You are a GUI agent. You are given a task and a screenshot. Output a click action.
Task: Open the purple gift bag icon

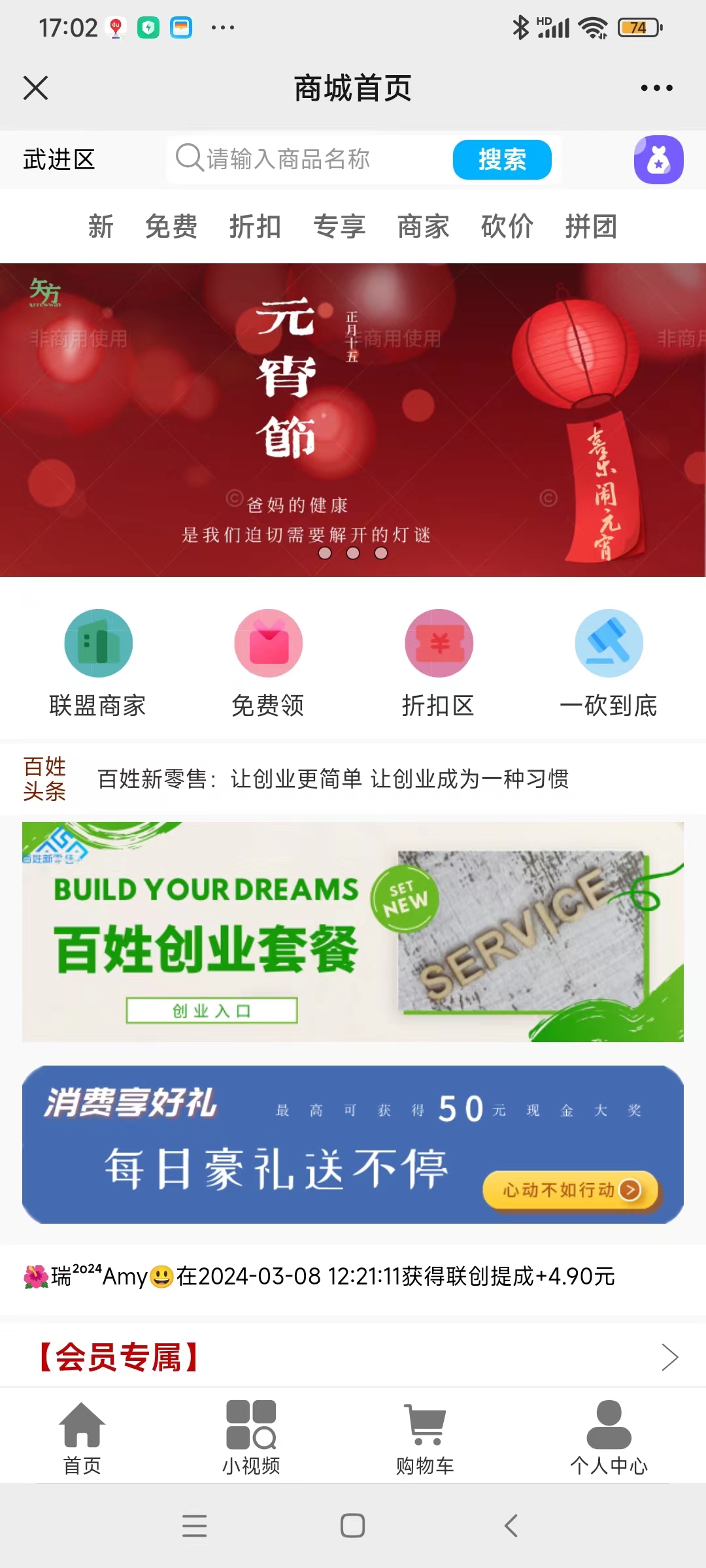point(658,159)
